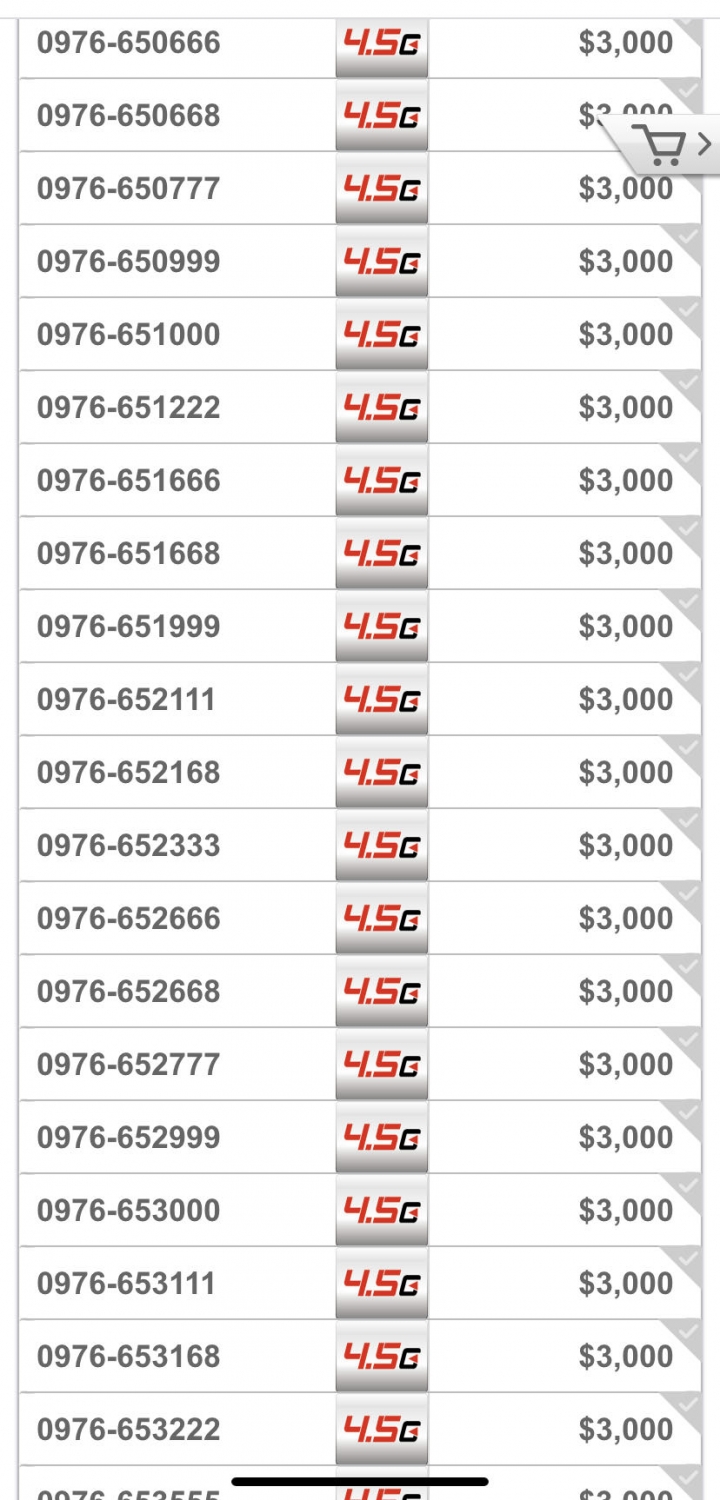Pick the number 0976-652111

pyautogui.click(x=360, y=699)
